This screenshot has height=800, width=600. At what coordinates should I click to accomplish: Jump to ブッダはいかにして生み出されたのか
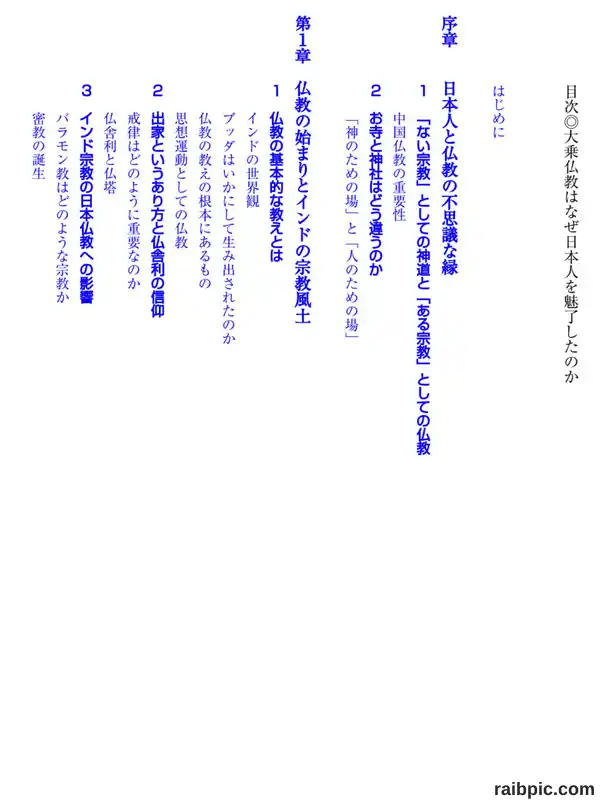point(229,228)
